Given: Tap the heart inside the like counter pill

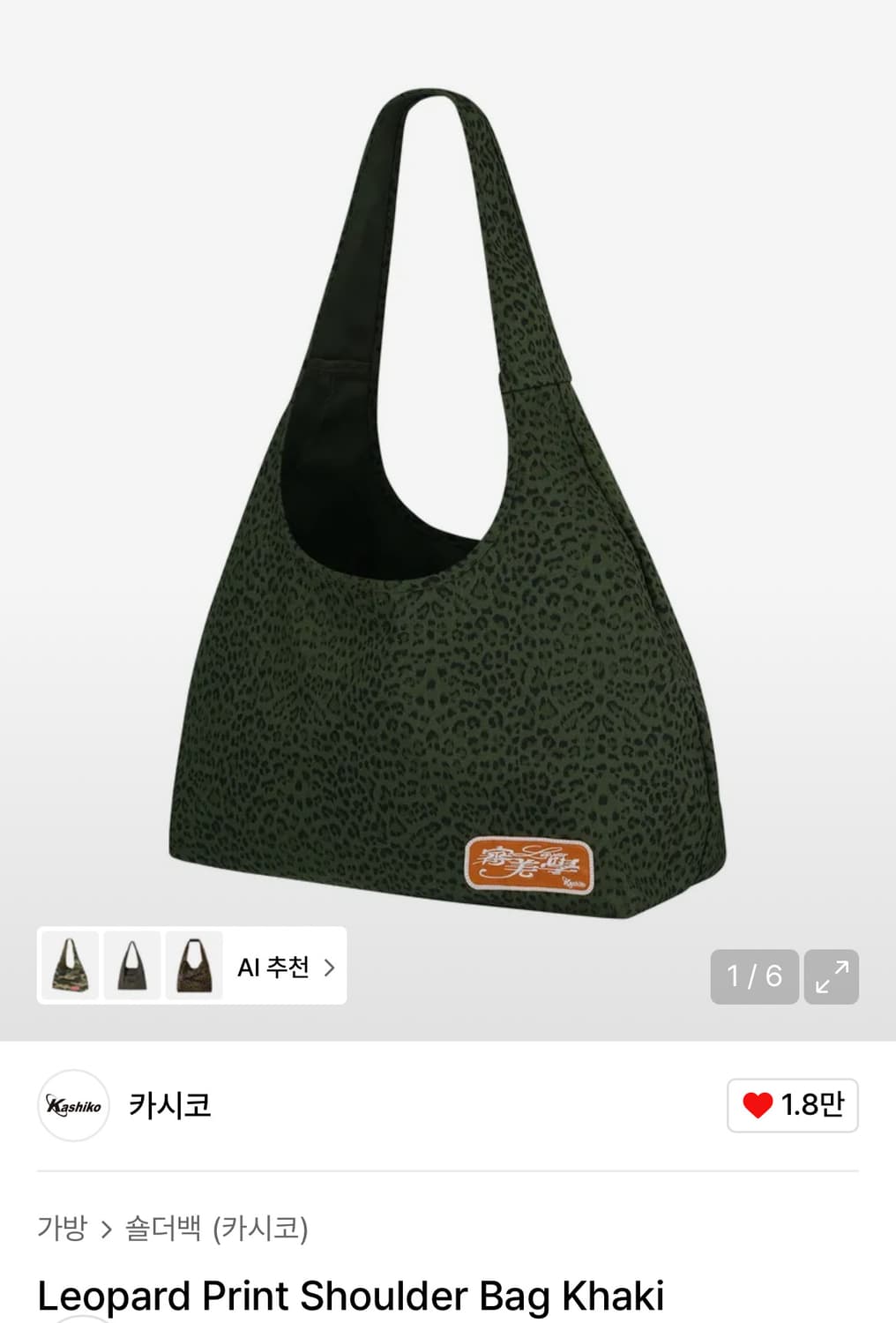Looking at the screenshot, I should pos(760,1105).
